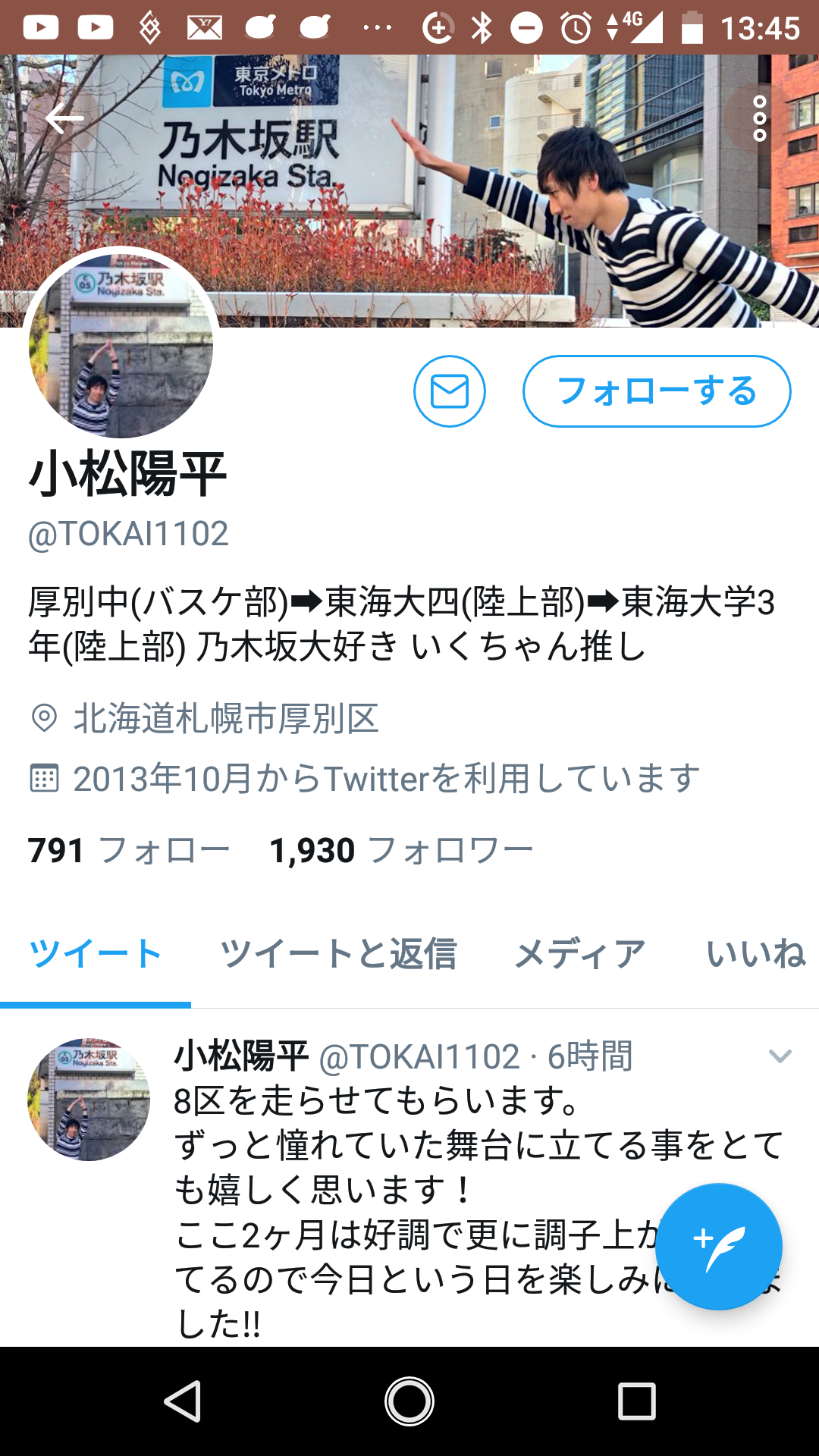Switch to the メディア tab
Image resolution: width=819 pixels, height=1456 pixels.
(x=580, y=954)
